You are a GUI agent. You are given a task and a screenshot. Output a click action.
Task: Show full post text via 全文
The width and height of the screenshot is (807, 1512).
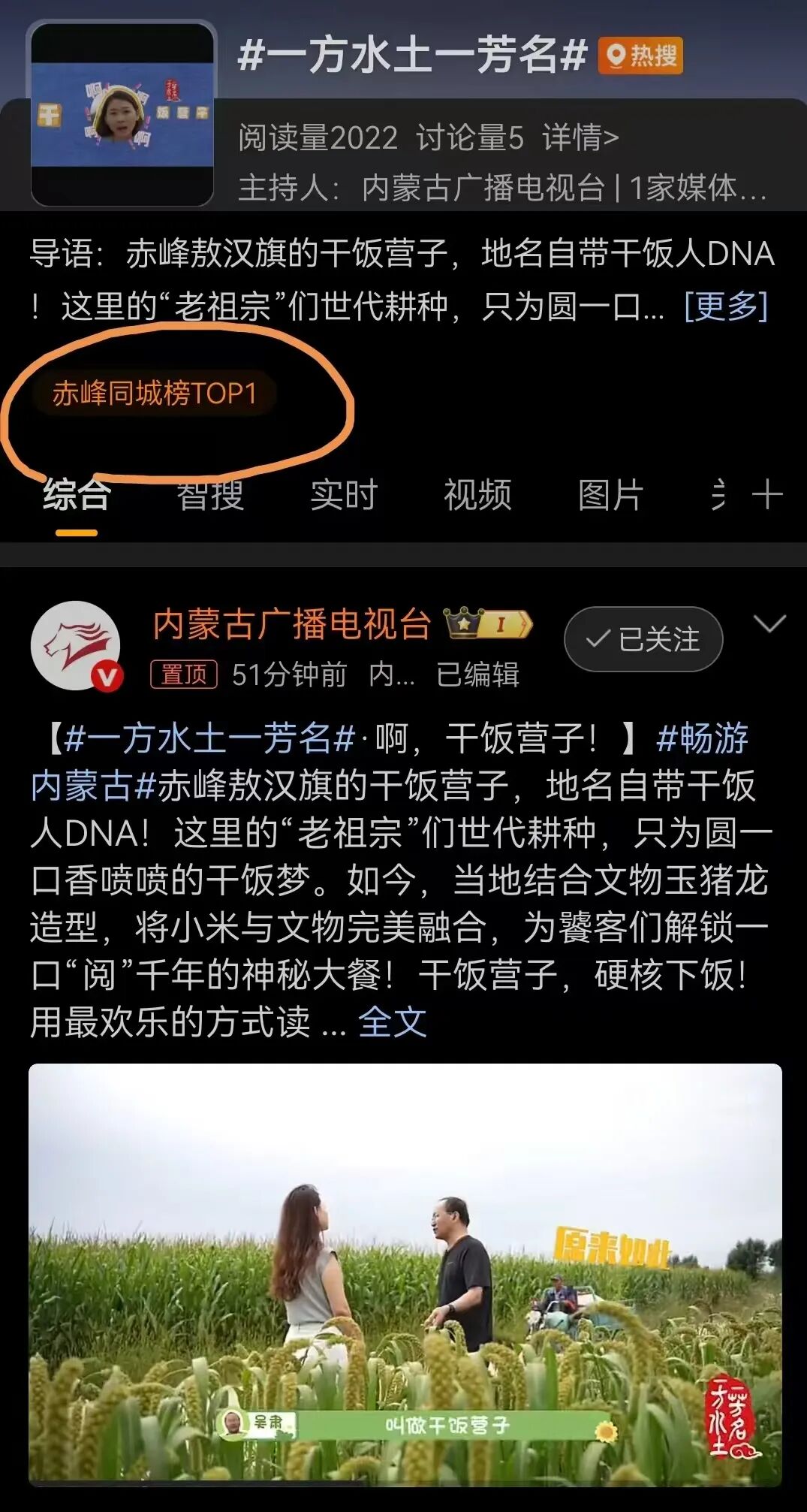coord(392,1022)
